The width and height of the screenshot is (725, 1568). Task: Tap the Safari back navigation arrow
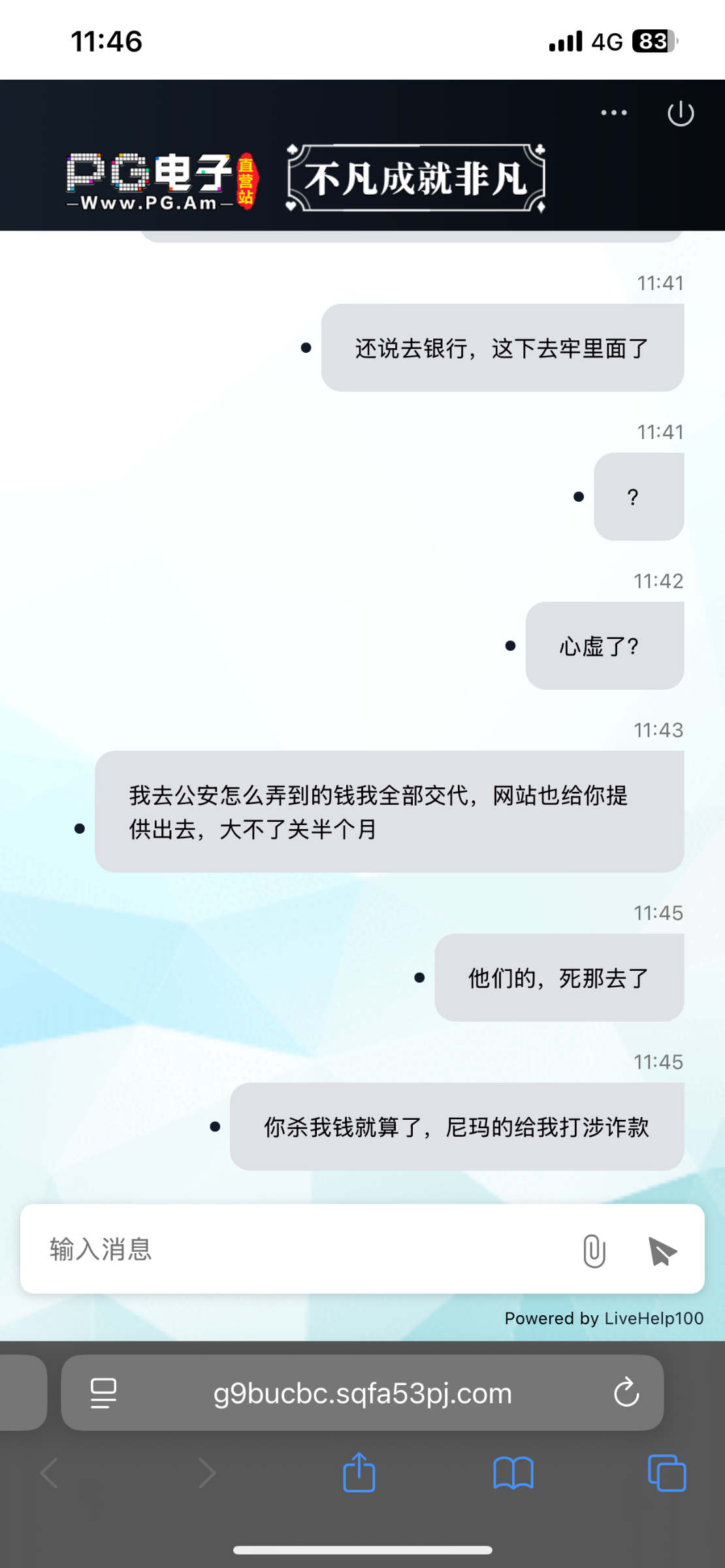point(48,1473)
